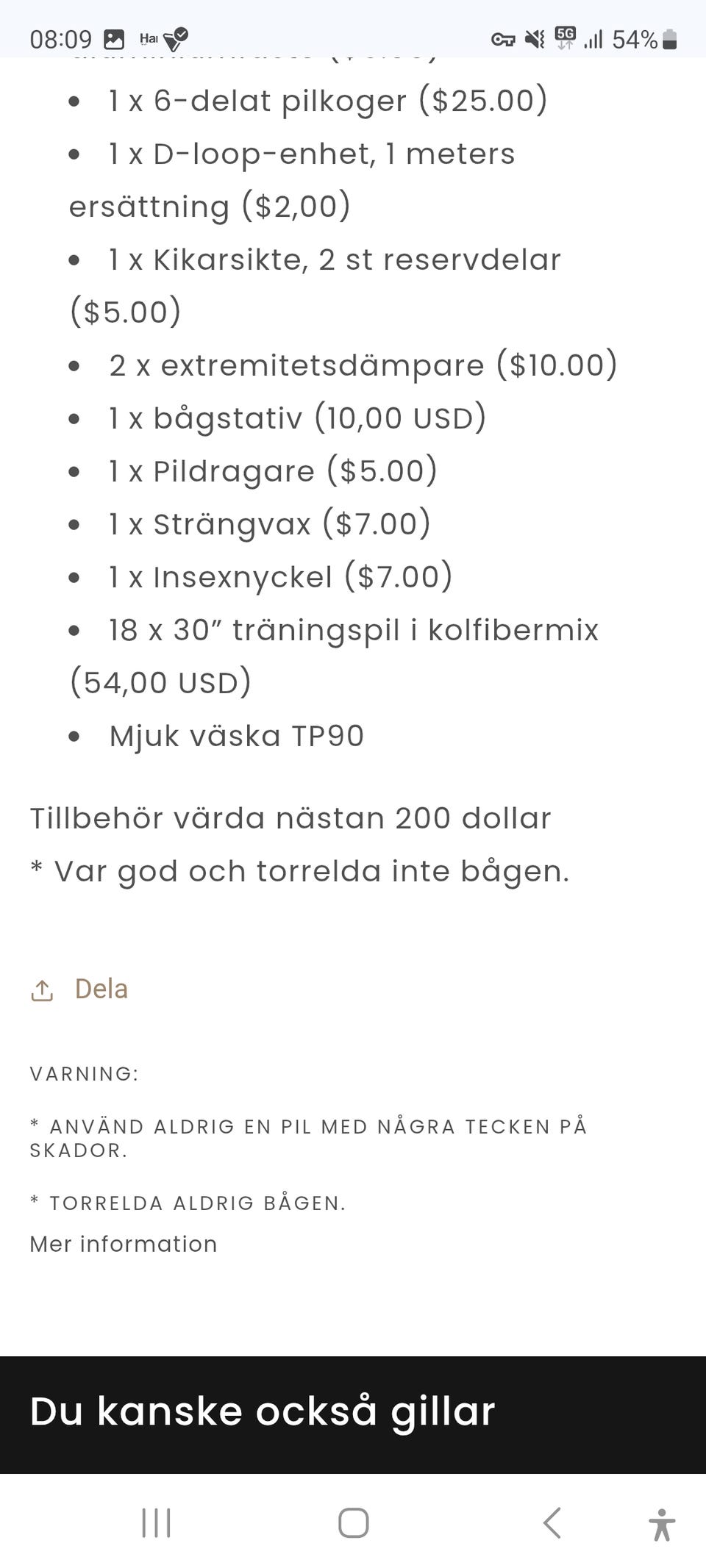Tap the 54% battery percentage text
The image size is (706, 1568).
tap(634, 39)
